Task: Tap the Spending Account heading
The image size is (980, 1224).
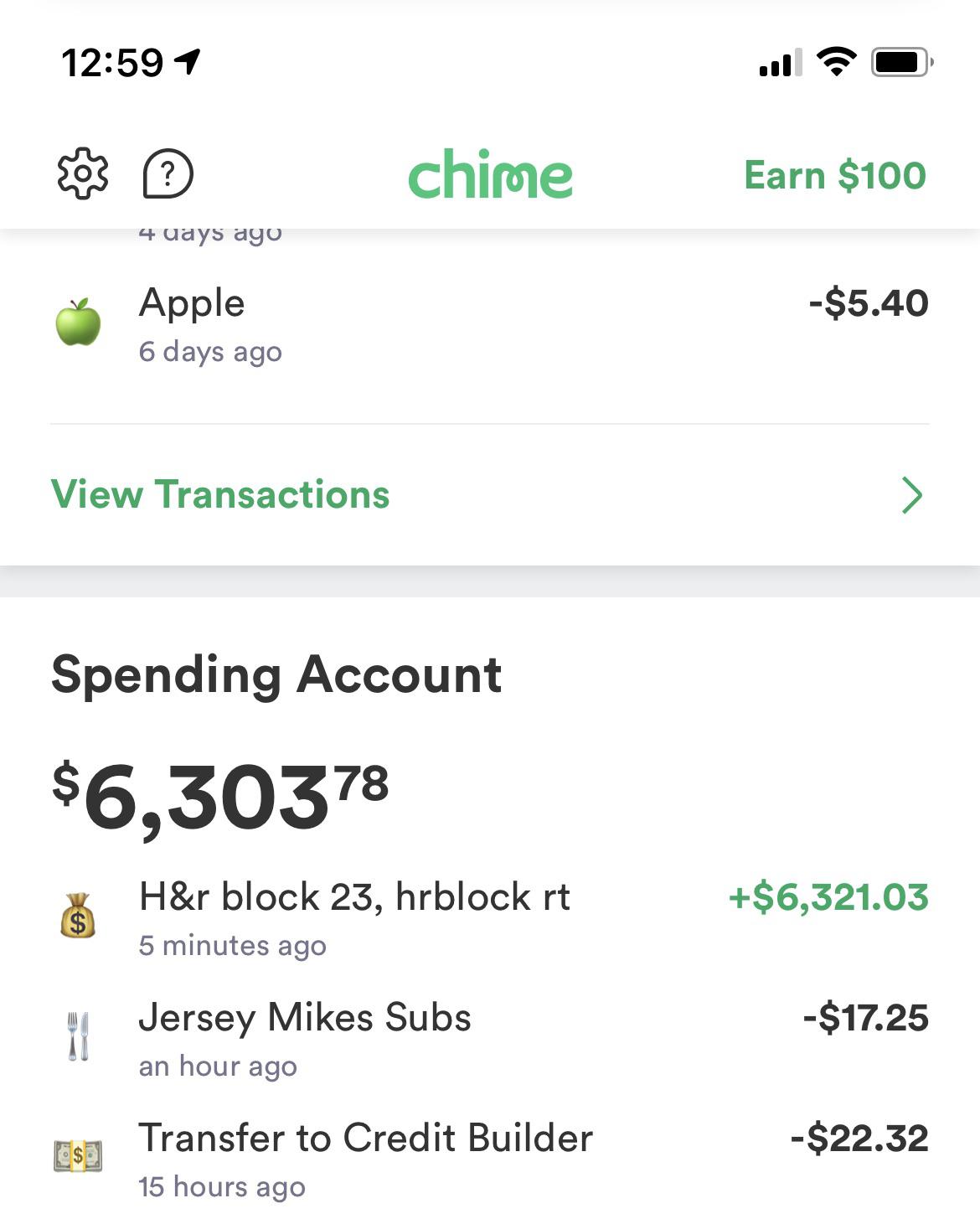Action: (x=275, y=674)
